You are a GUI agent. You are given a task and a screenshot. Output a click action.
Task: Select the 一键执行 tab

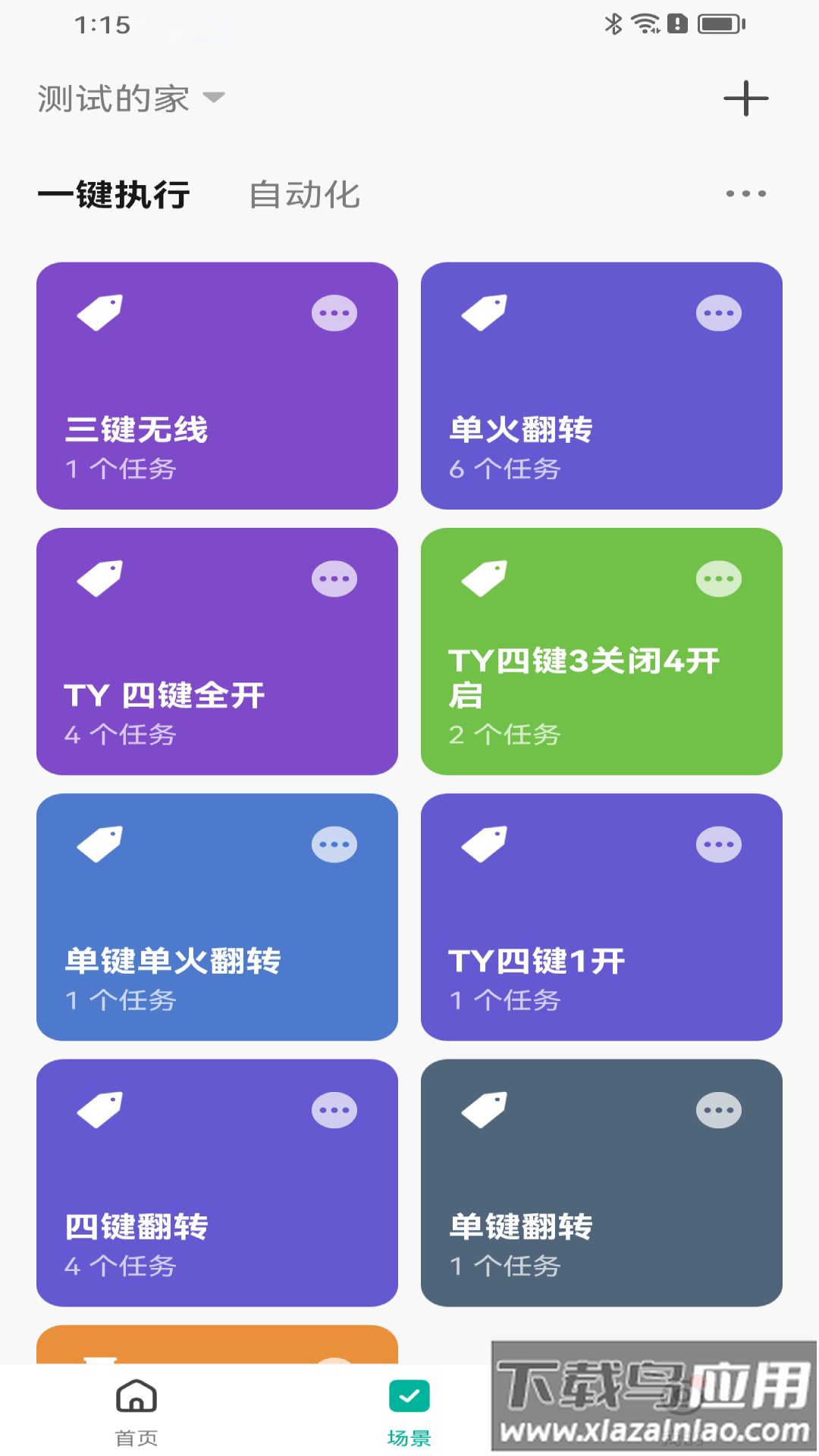[x=115, y=194]
